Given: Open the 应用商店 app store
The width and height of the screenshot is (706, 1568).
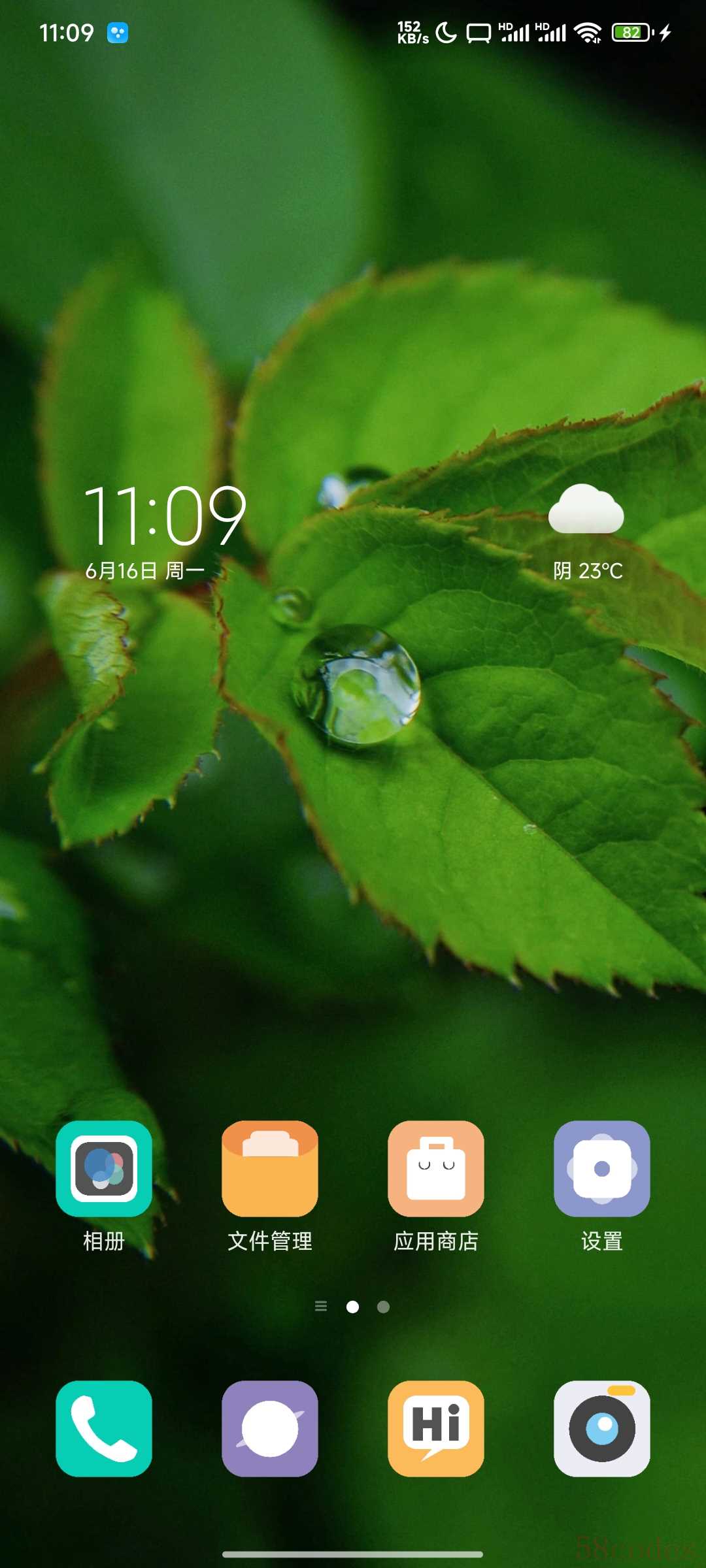Looking at the screenshot, I should click(436, 1169).
